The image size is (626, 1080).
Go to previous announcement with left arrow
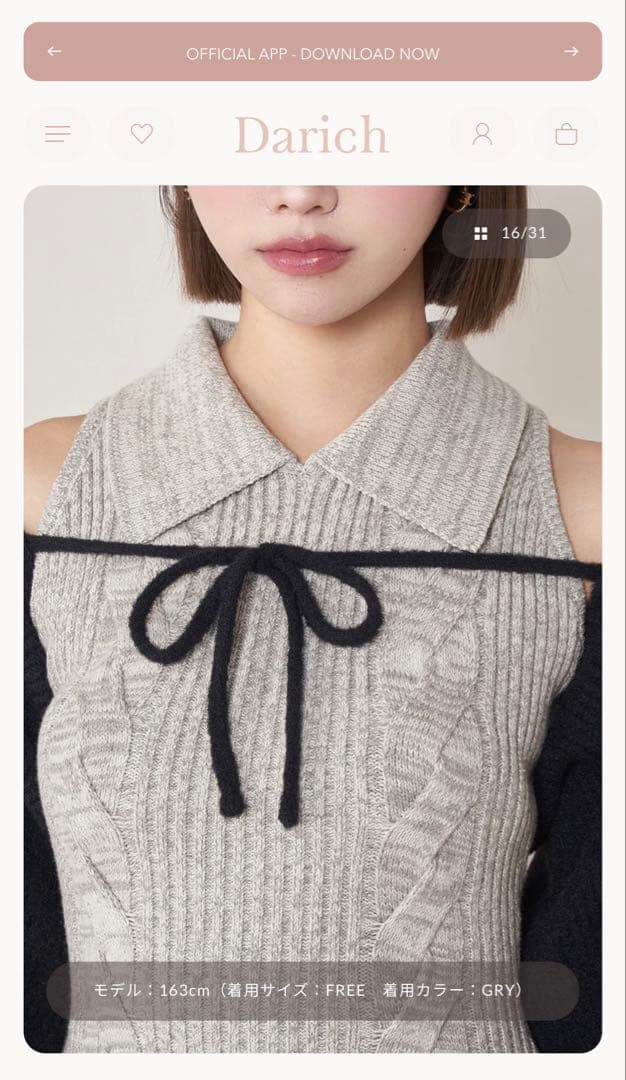point(54,52)
